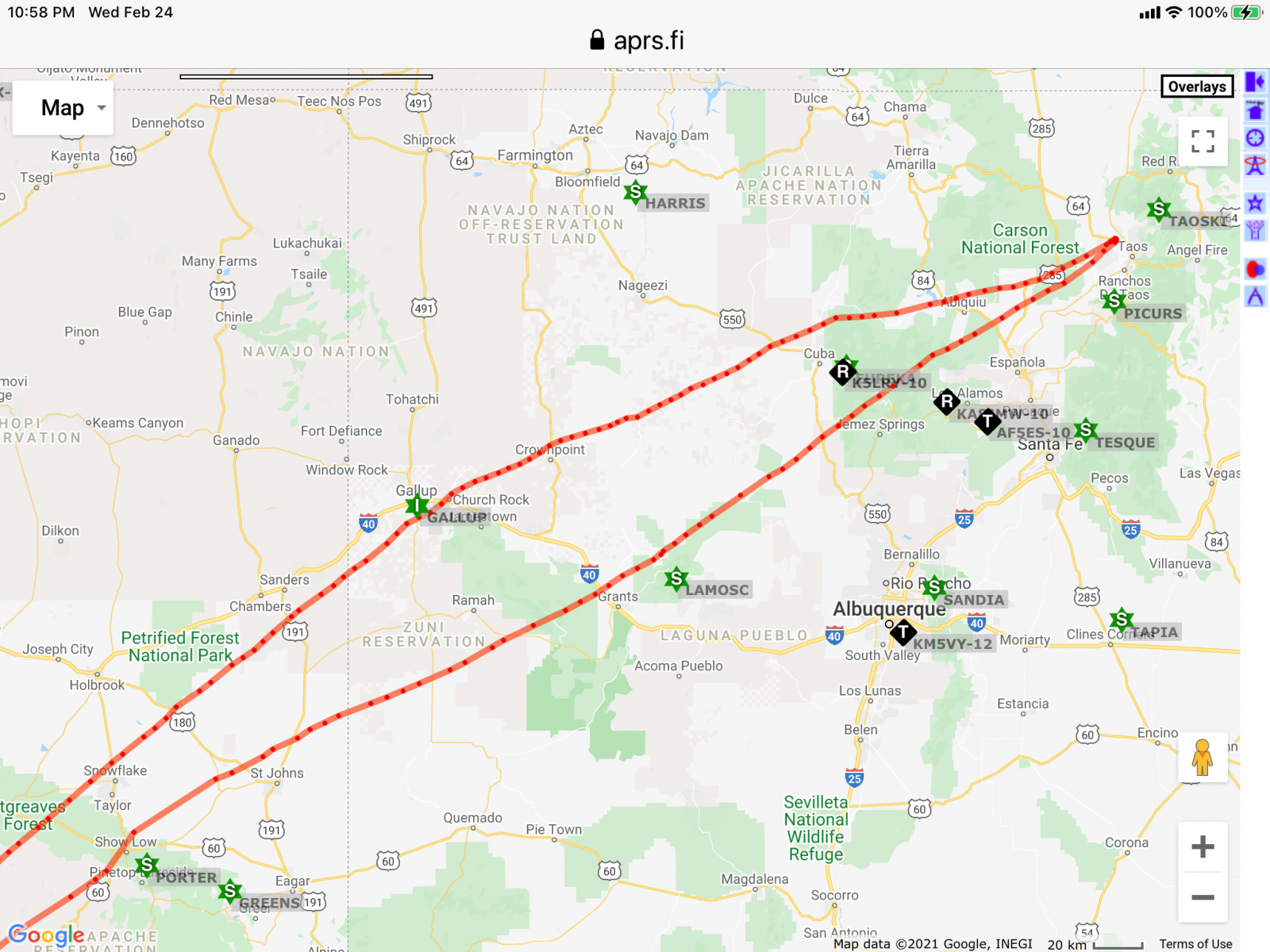
Task: Zoom in on the map
Action: 1203,846
